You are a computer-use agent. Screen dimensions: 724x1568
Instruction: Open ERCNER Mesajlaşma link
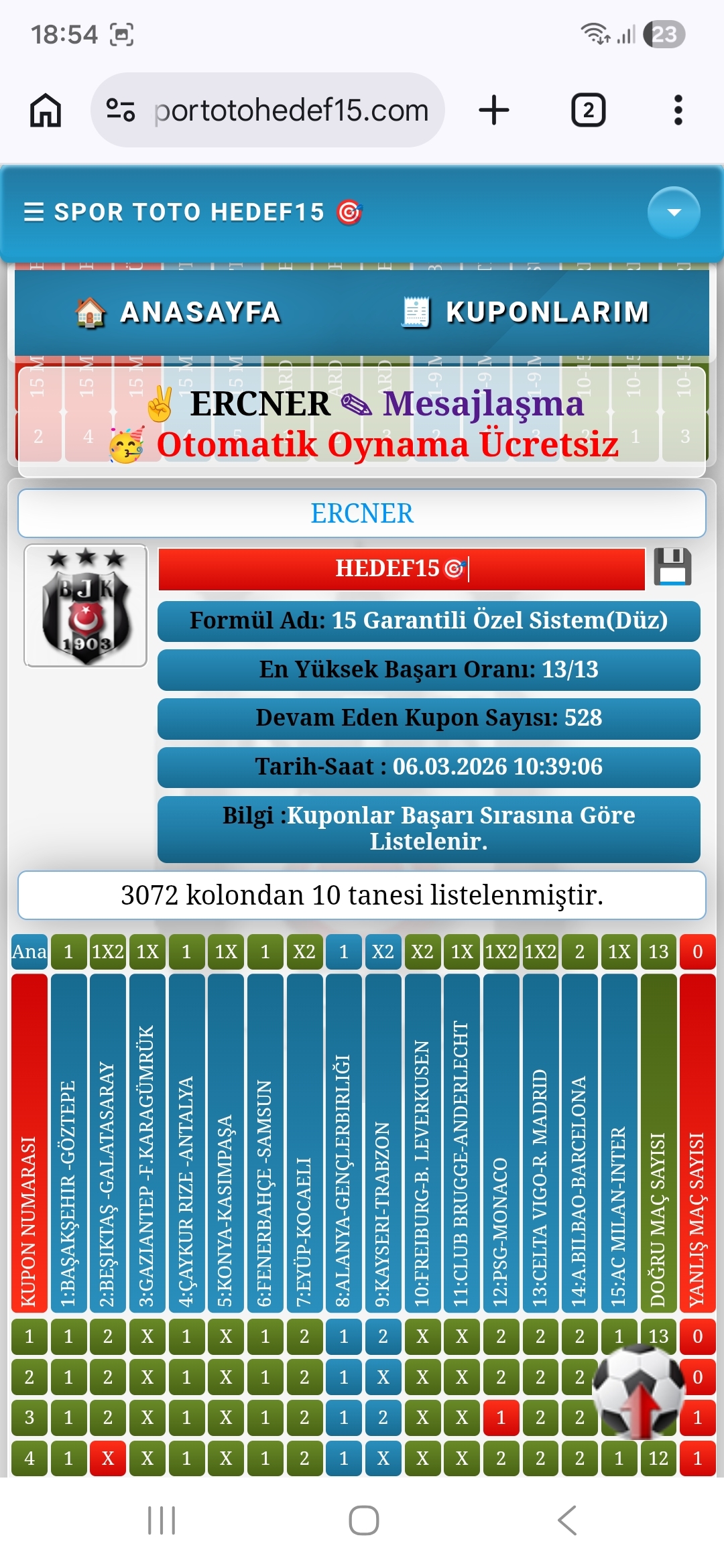(x=481, y=404)
